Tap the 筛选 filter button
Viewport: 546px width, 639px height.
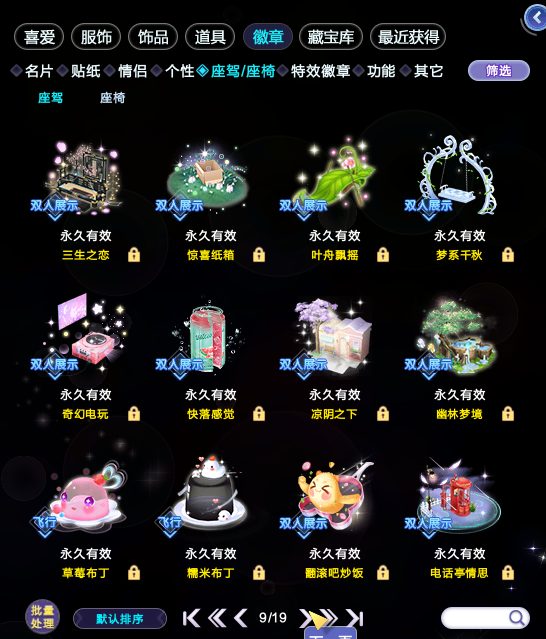coord(499,71)
